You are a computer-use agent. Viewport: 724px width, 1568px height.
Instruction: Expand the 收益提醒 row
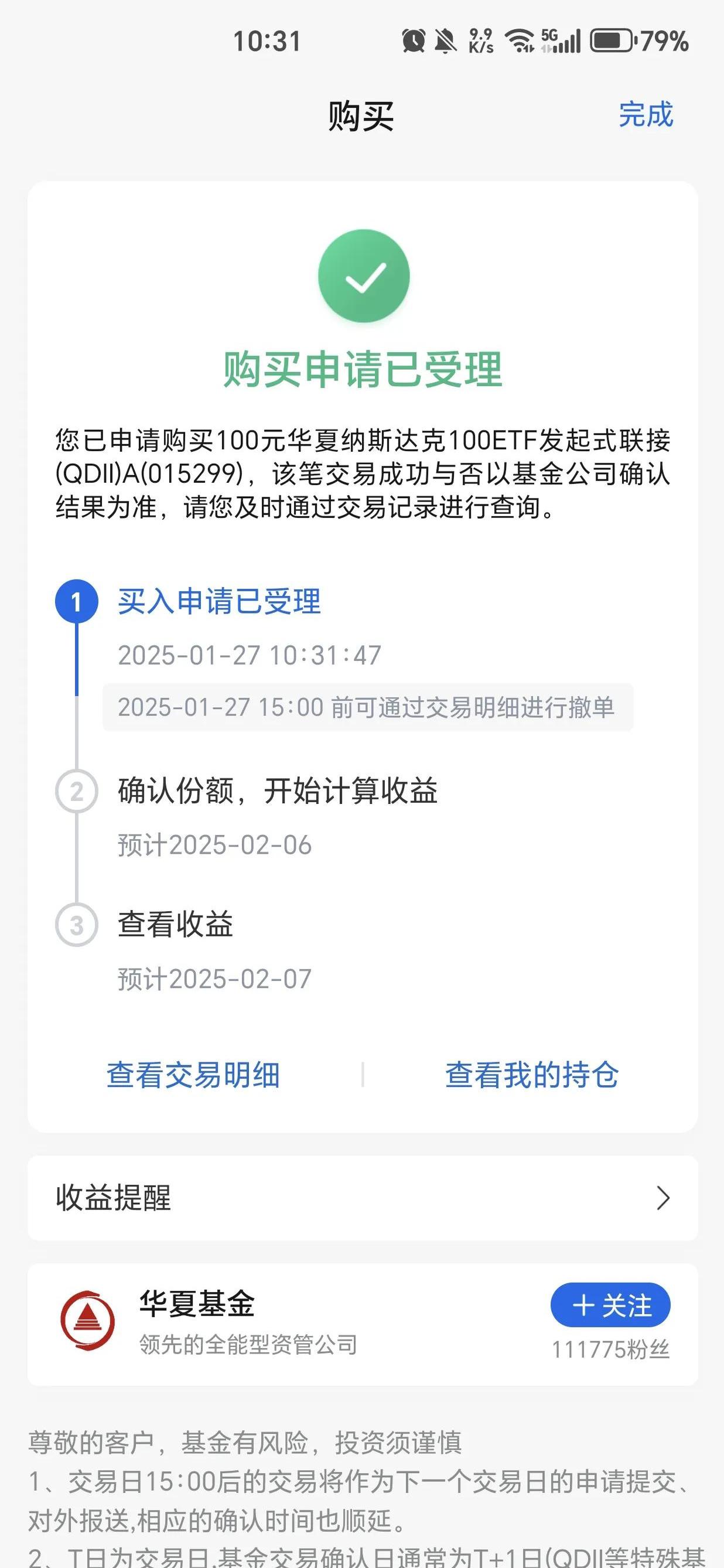tap(362, 1196)
